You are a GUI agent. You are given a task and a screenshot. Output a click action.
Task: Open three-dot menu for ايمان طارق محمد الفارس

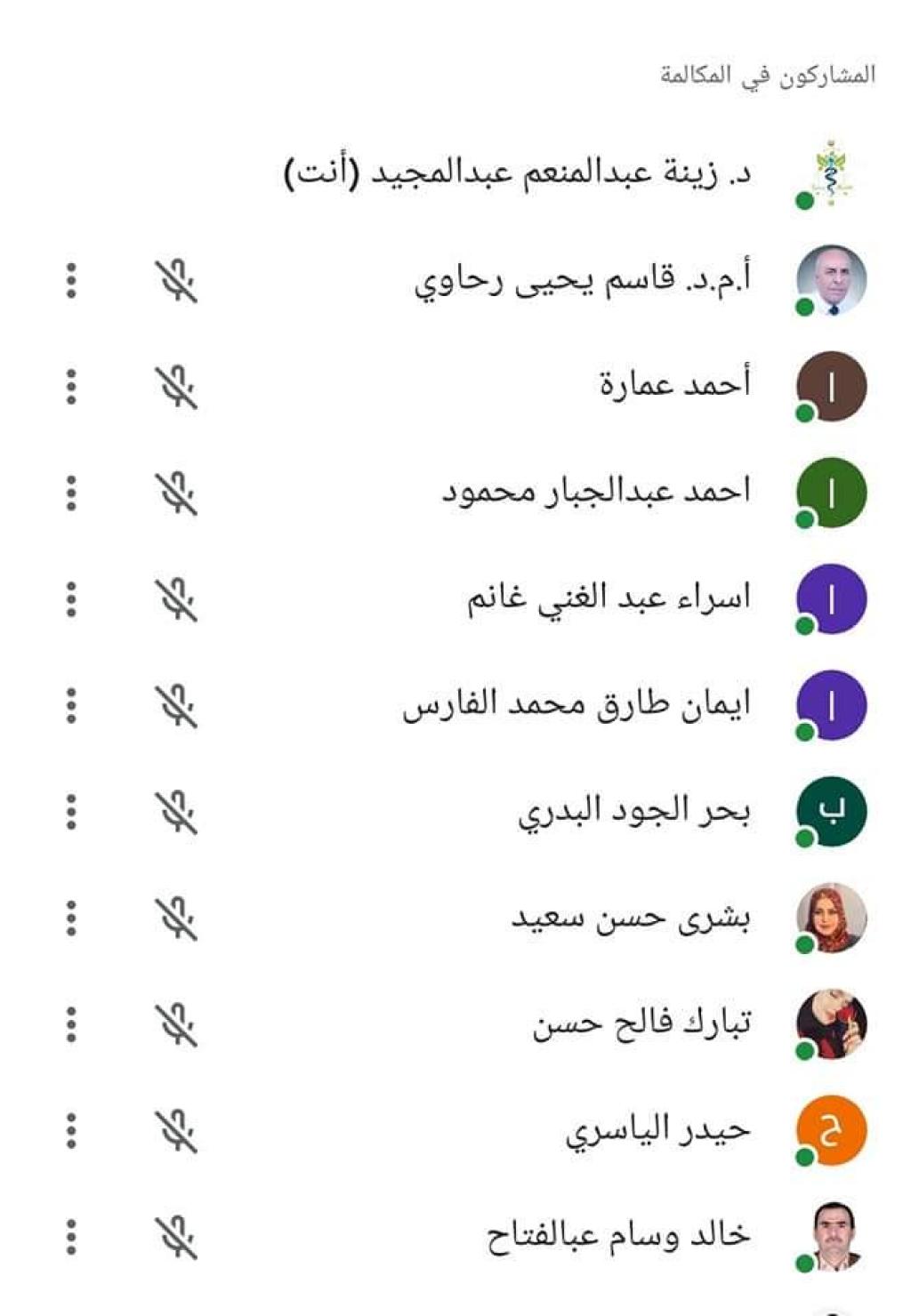pyautogui.click(x=71, y=706)
